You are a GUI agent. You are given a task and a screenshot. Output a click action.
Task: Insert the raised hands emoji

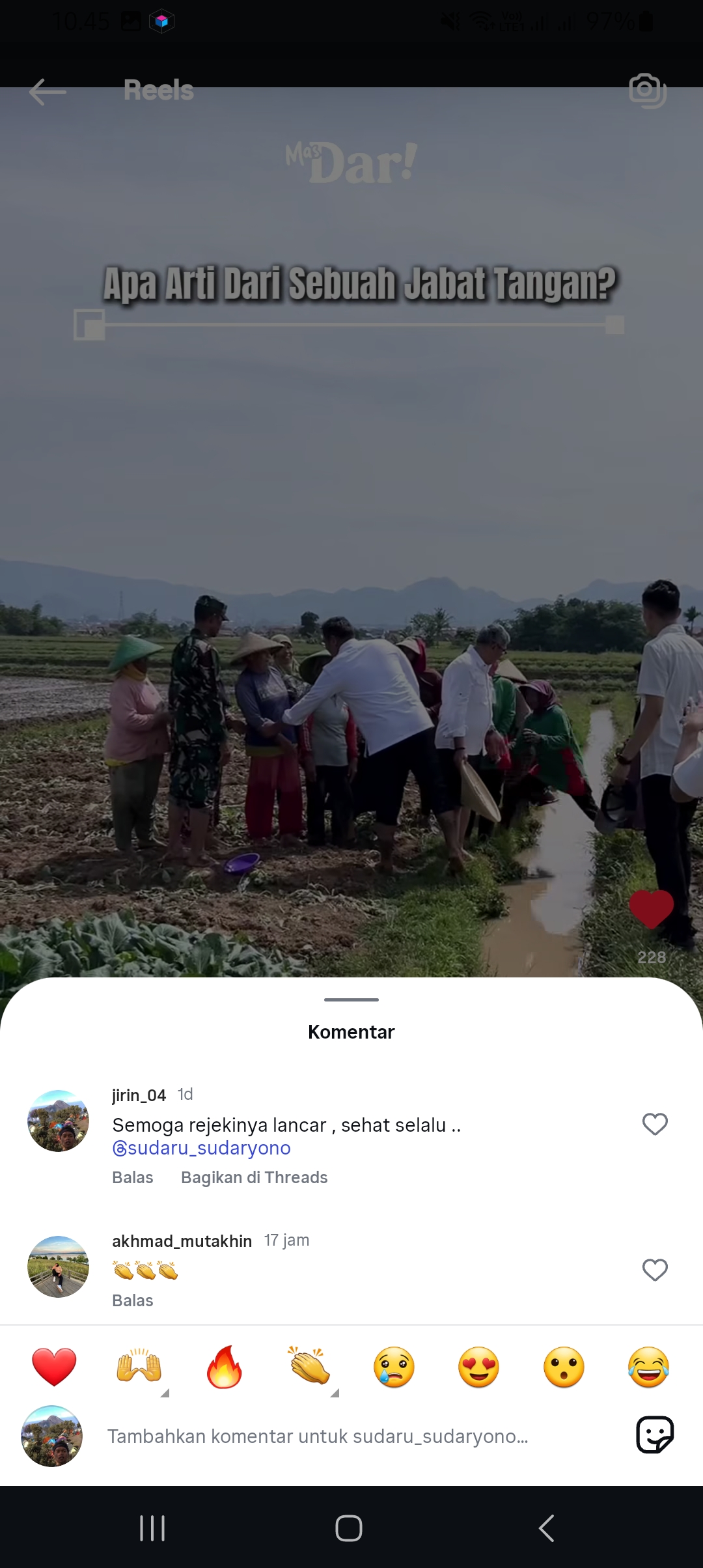pos(139,1367)
